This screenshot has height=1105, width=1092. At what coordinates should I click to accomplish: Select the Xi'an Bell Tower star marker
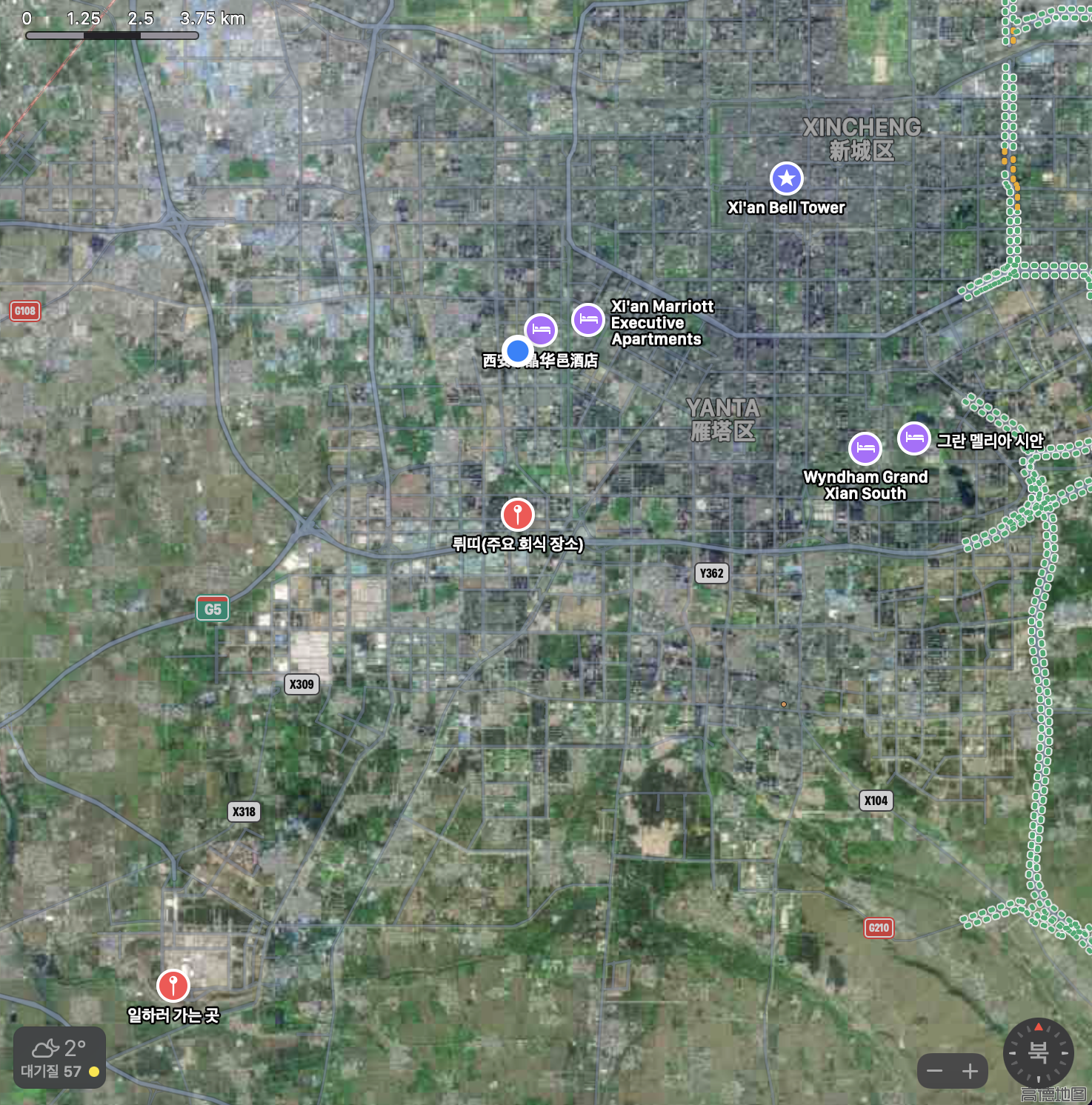(x=786, y=178)
